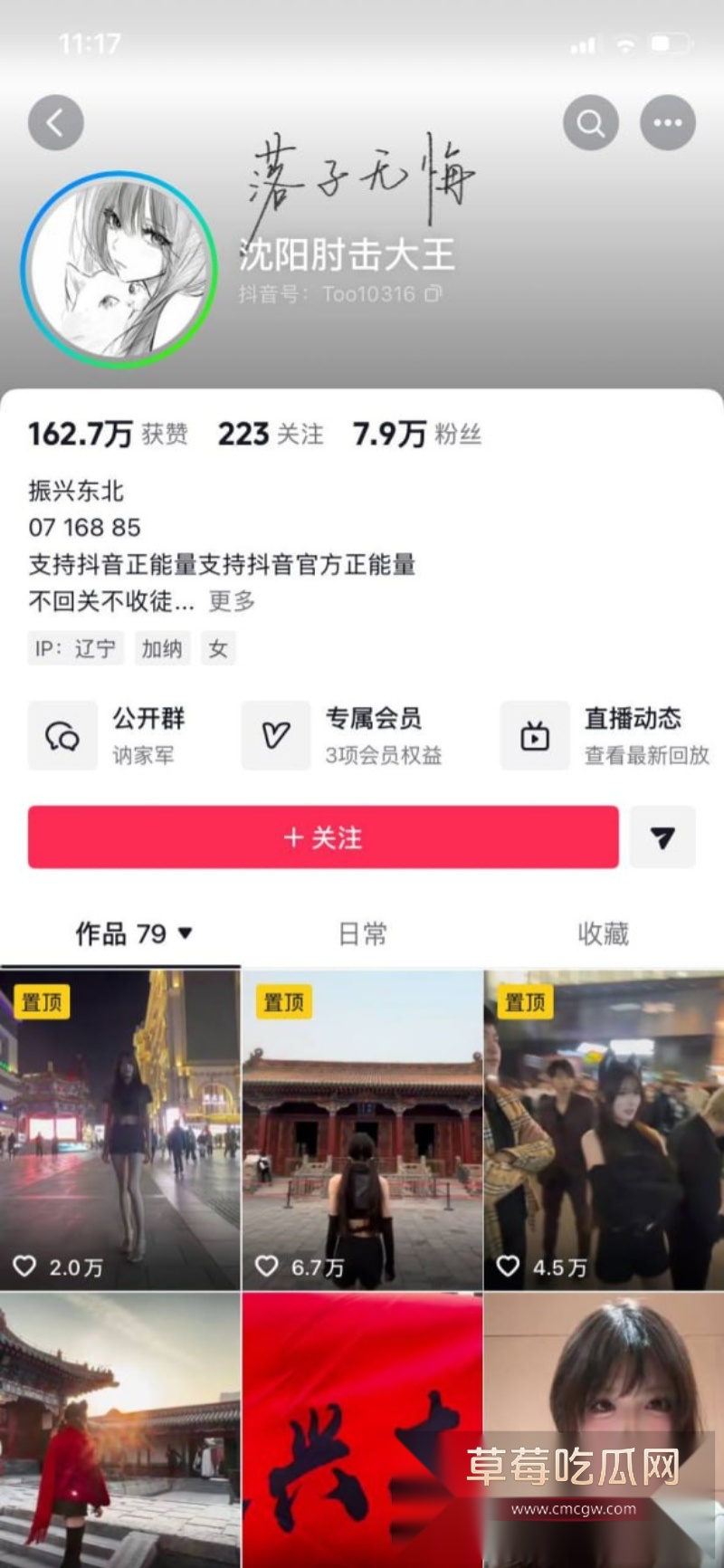The width and height of the screenshot is (724, 1568).
Task: Click the back arrow at top left
Action: pos(56,122)
